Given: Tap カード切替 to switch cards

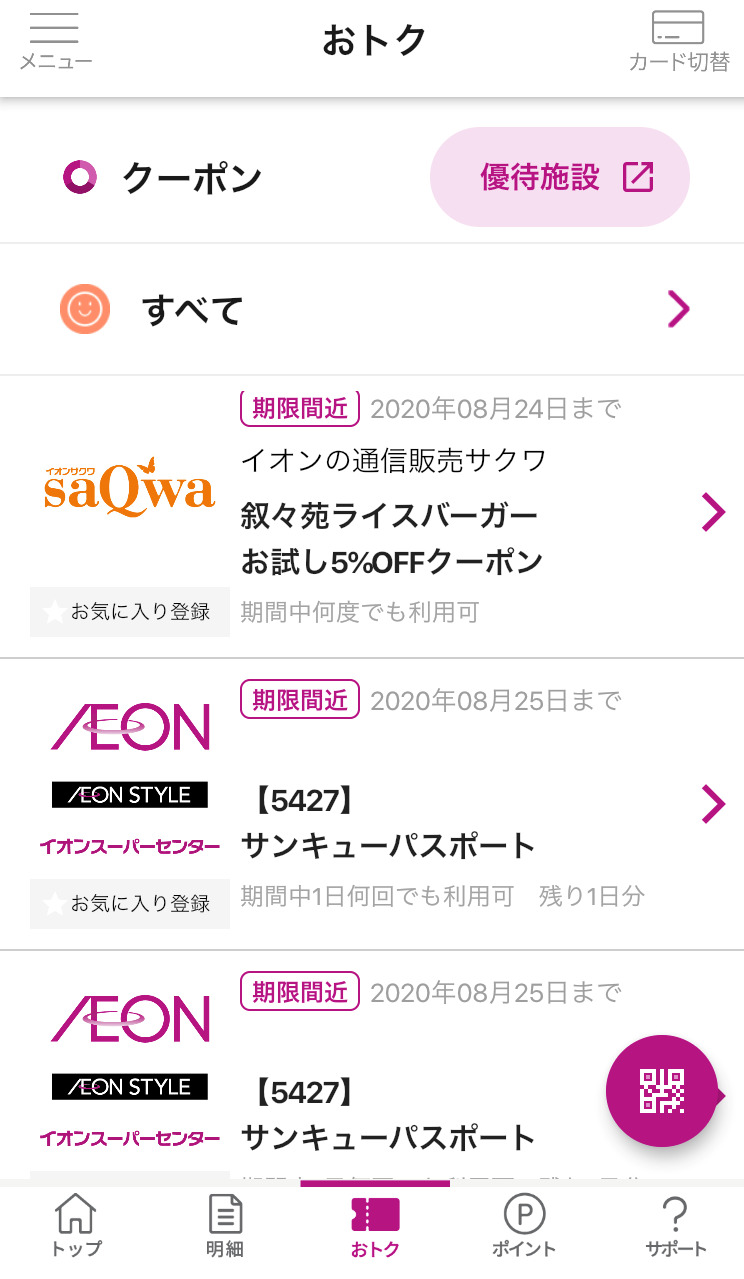Looking at the screenshot, I should [678, 42].
